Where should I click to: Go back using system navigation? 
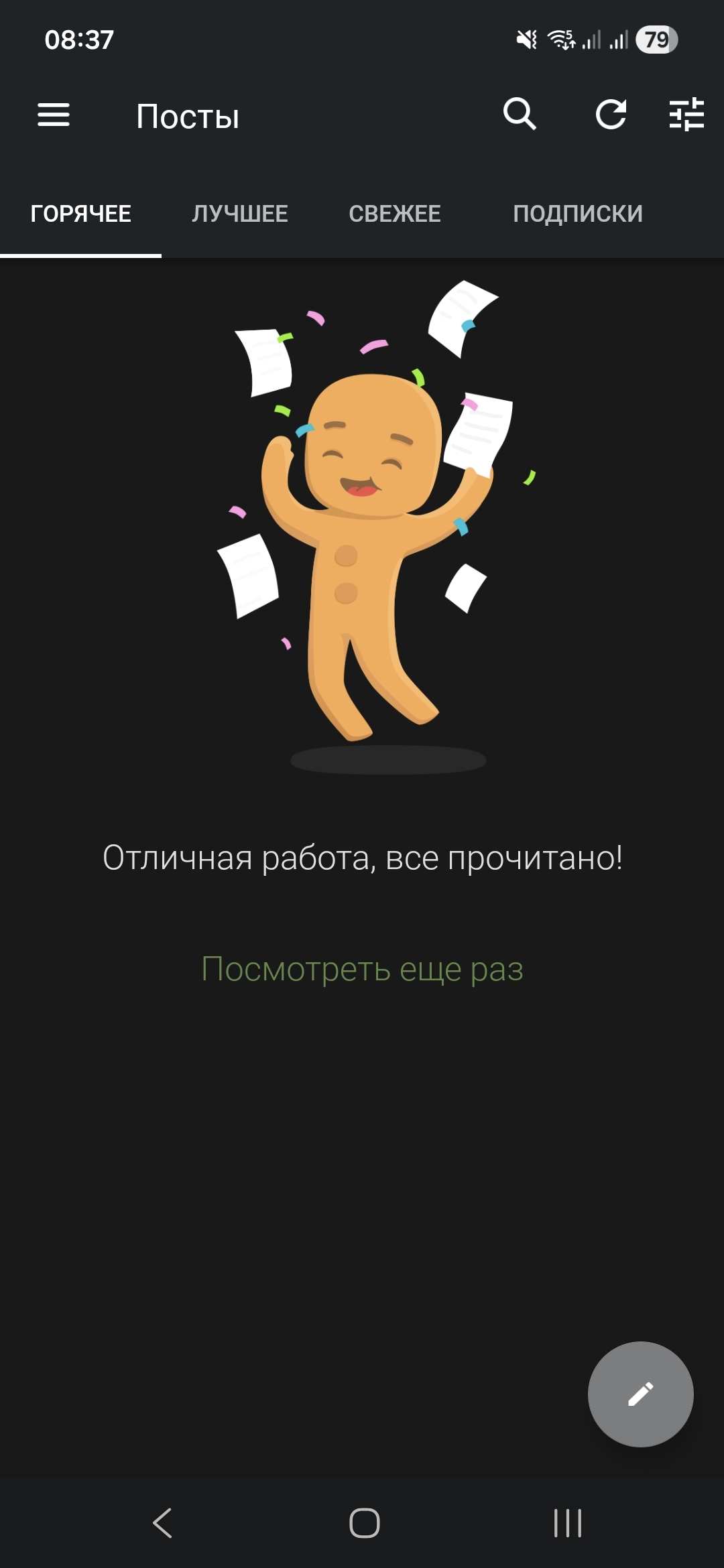(x=163, y=1522)
